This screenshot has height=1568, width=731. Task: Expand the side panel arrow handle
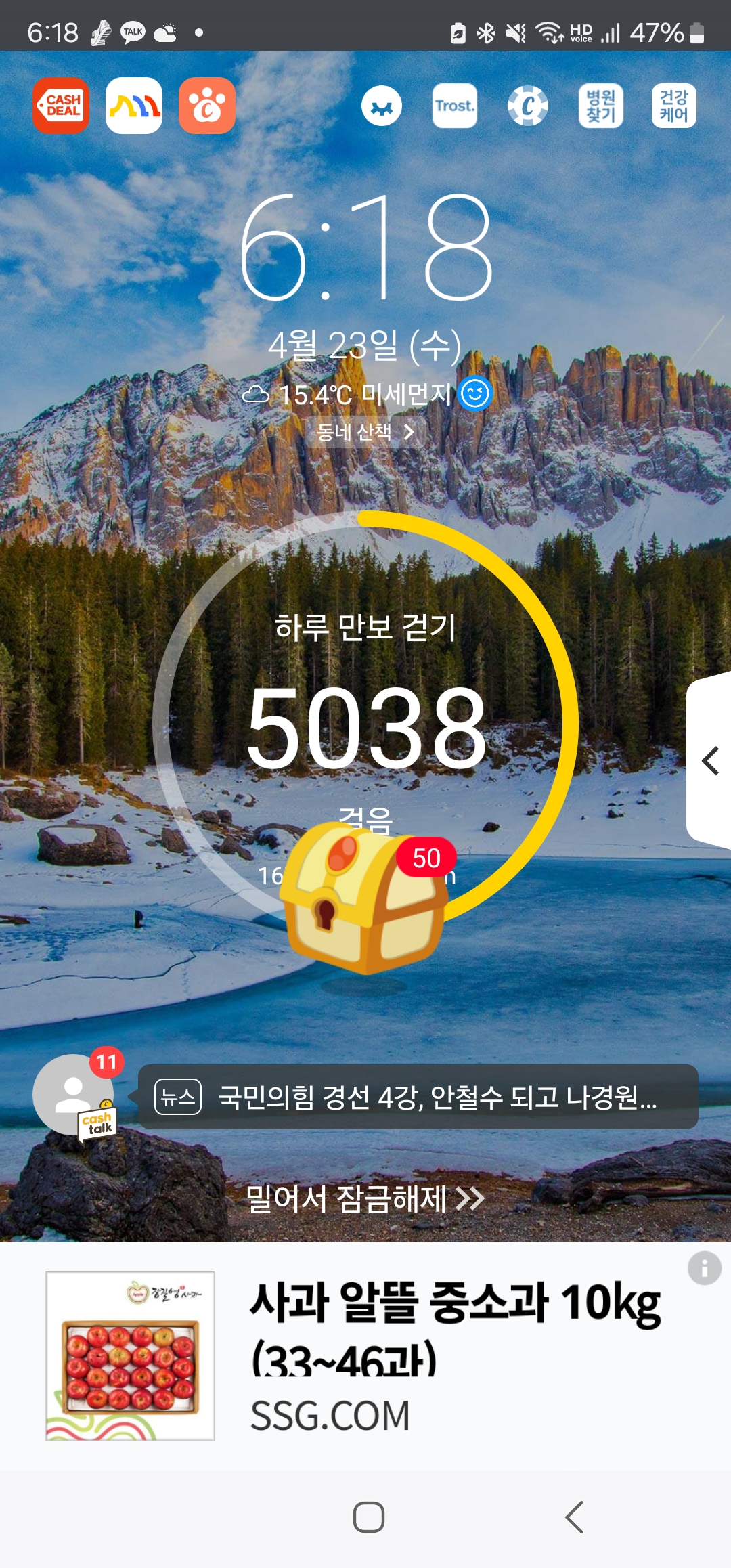click(x=711, y=760)
